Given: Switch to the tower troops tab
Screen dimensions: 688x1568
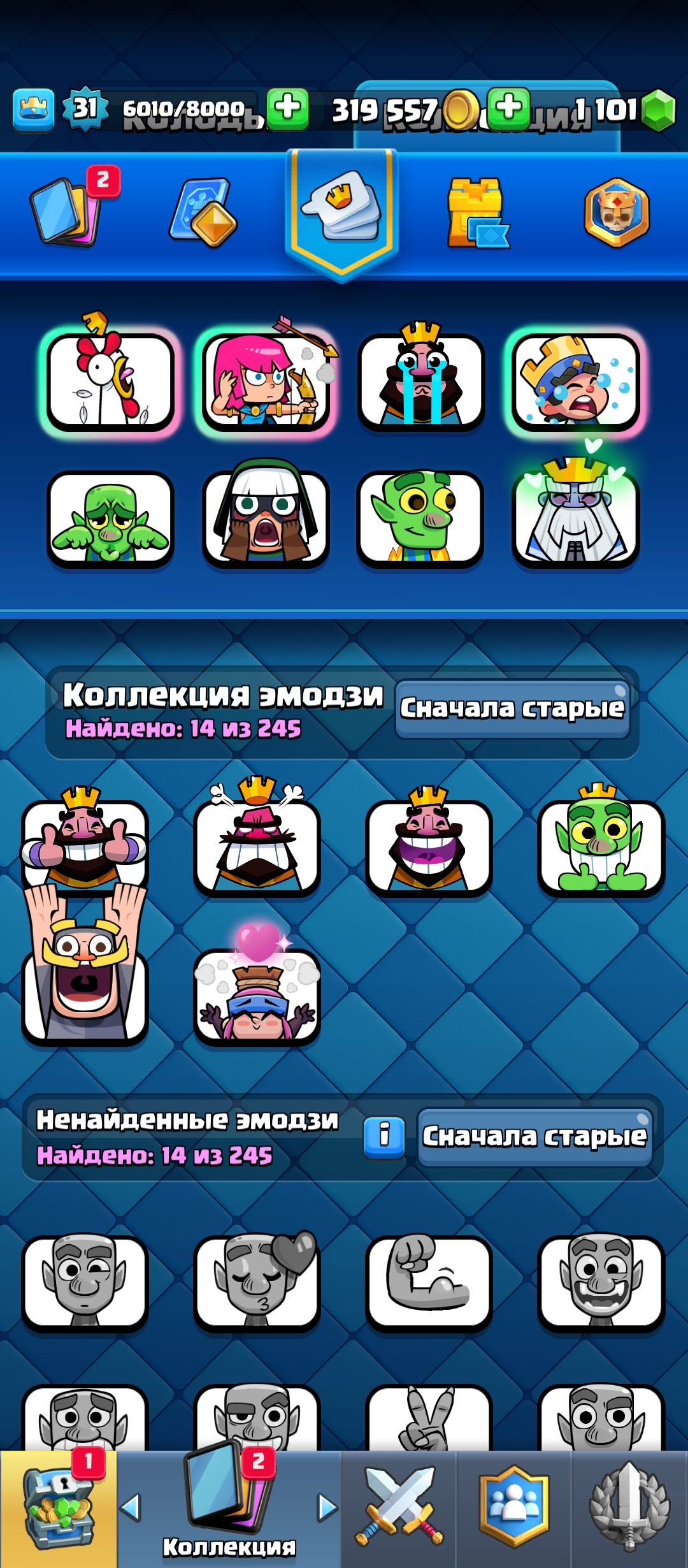Looking at the screenshot, I should click(477, 212).
